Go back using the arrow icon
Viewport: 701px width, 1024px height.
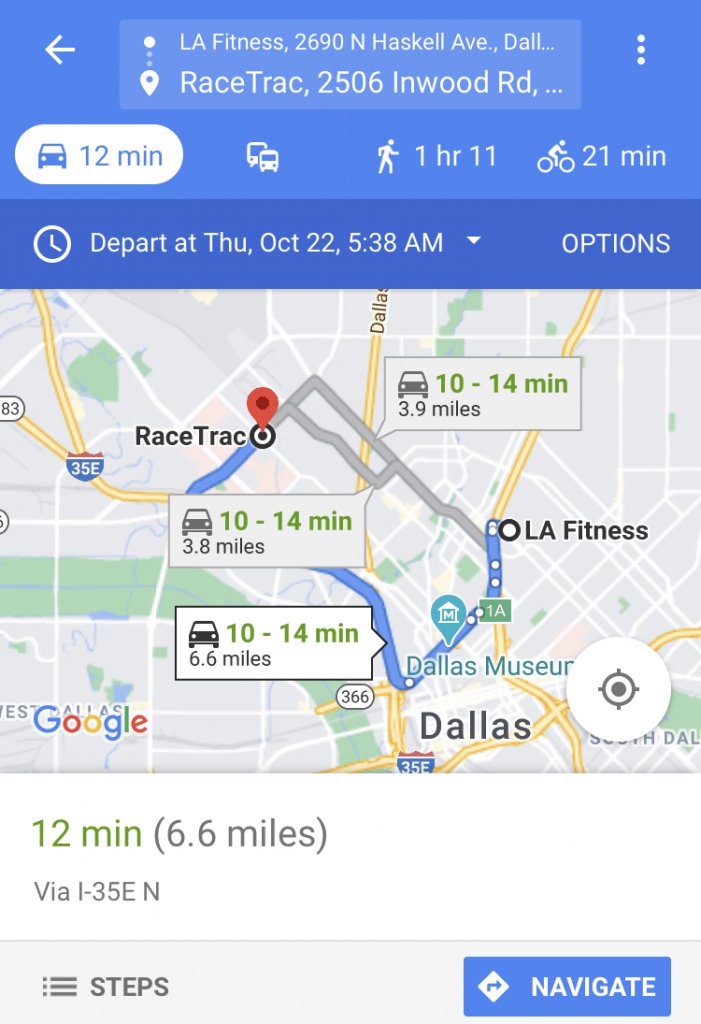click(60, 50)
